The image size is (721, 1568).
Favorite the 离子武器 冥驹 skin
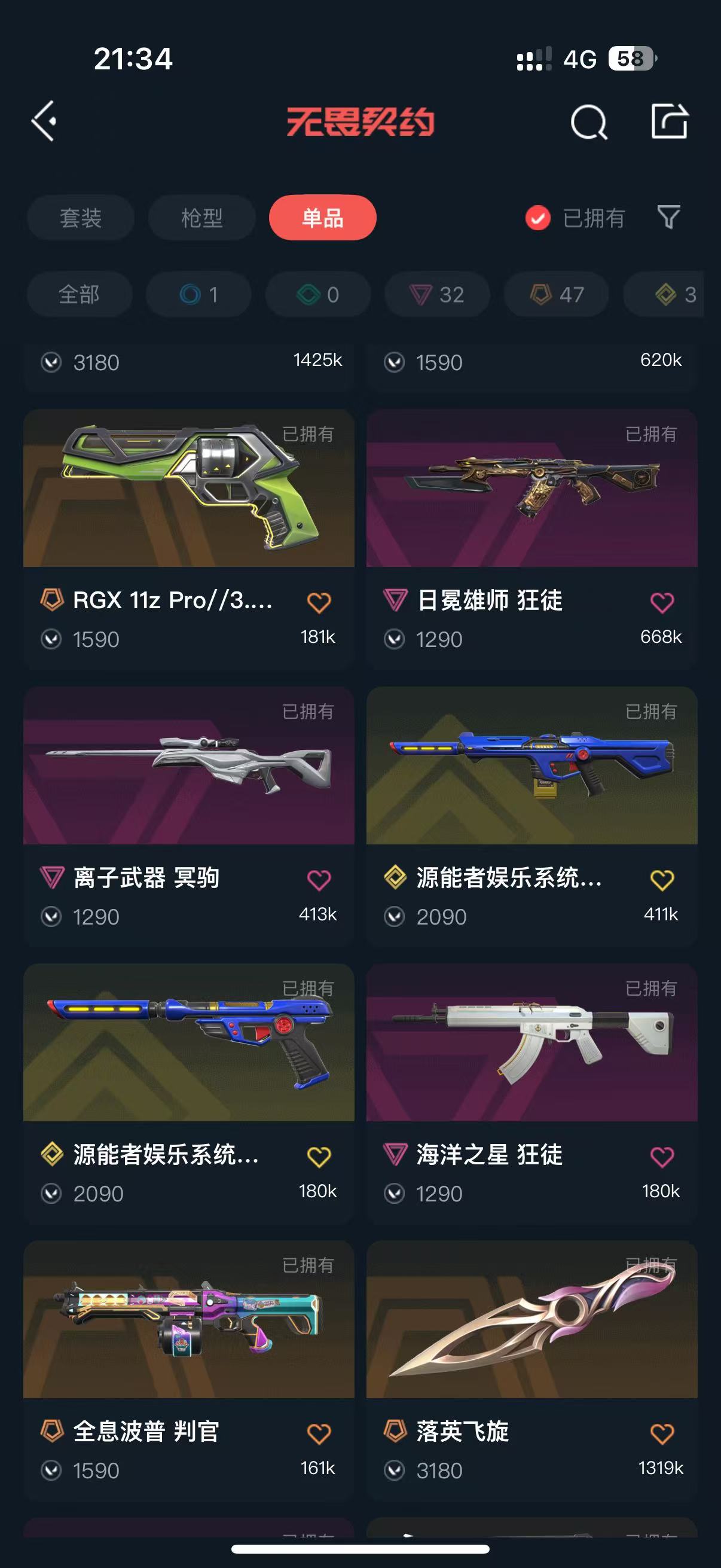319,880
